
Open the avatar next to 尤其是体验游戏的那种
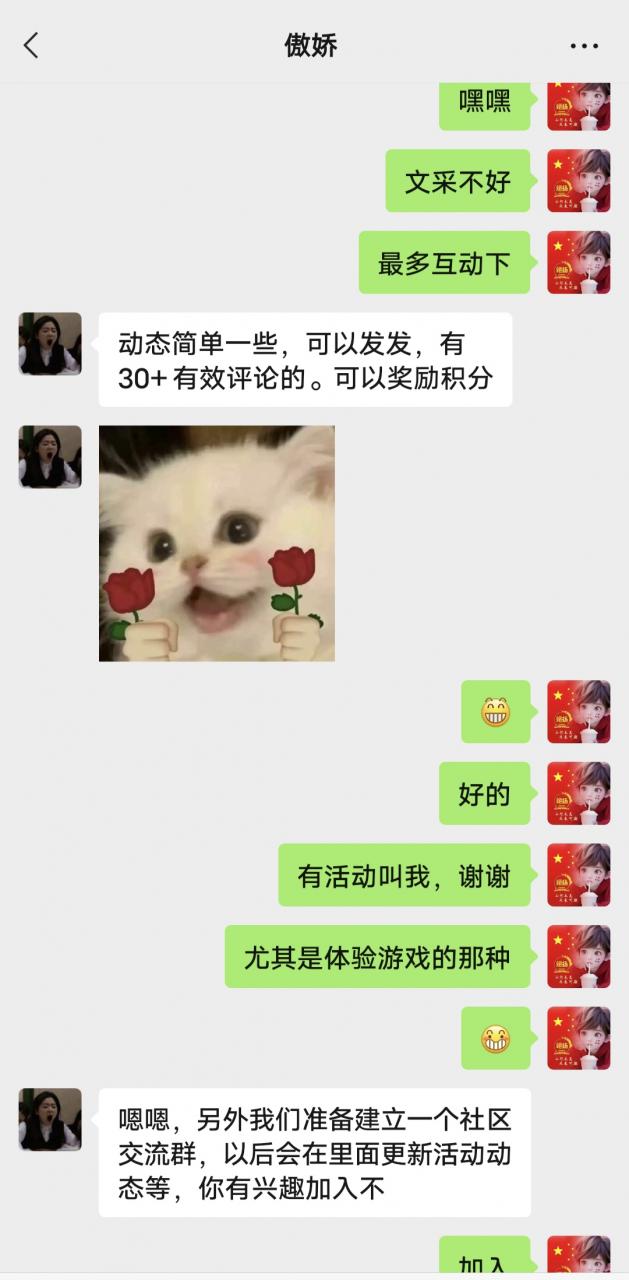pos(578,957)
